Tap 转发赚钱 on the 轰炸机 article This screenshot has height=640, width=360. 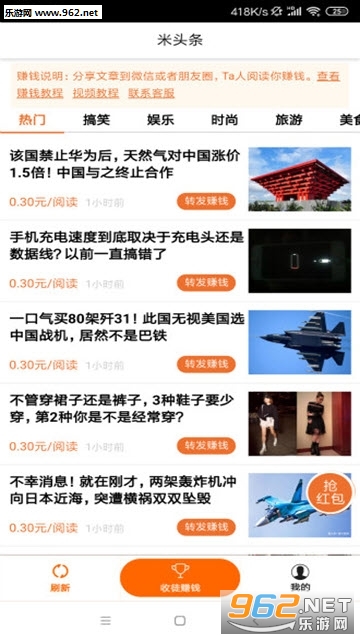(x=206, y=527)
